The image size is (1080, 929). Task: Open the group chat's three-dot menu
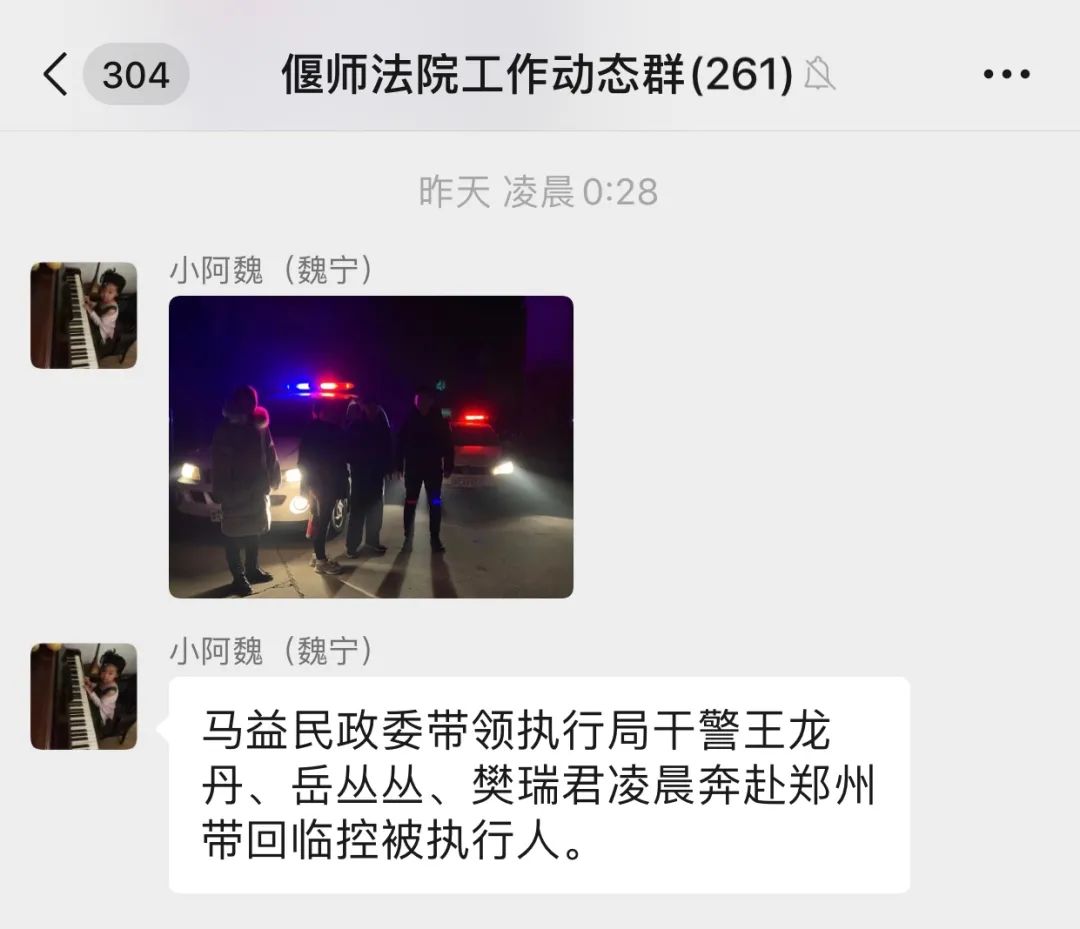[1006, 75]
